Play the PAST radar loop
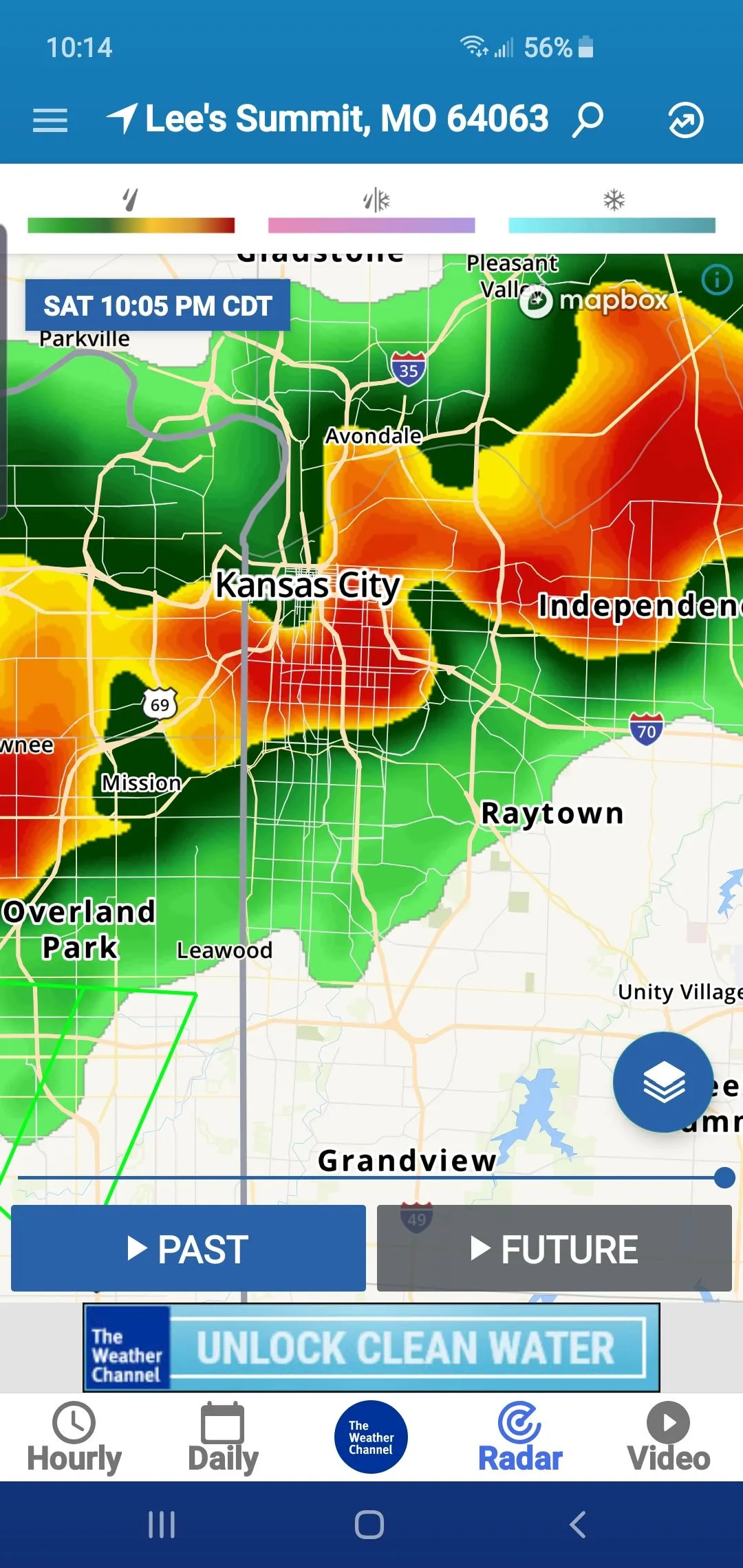743x1568 pixels. (x=189, y=1249)
